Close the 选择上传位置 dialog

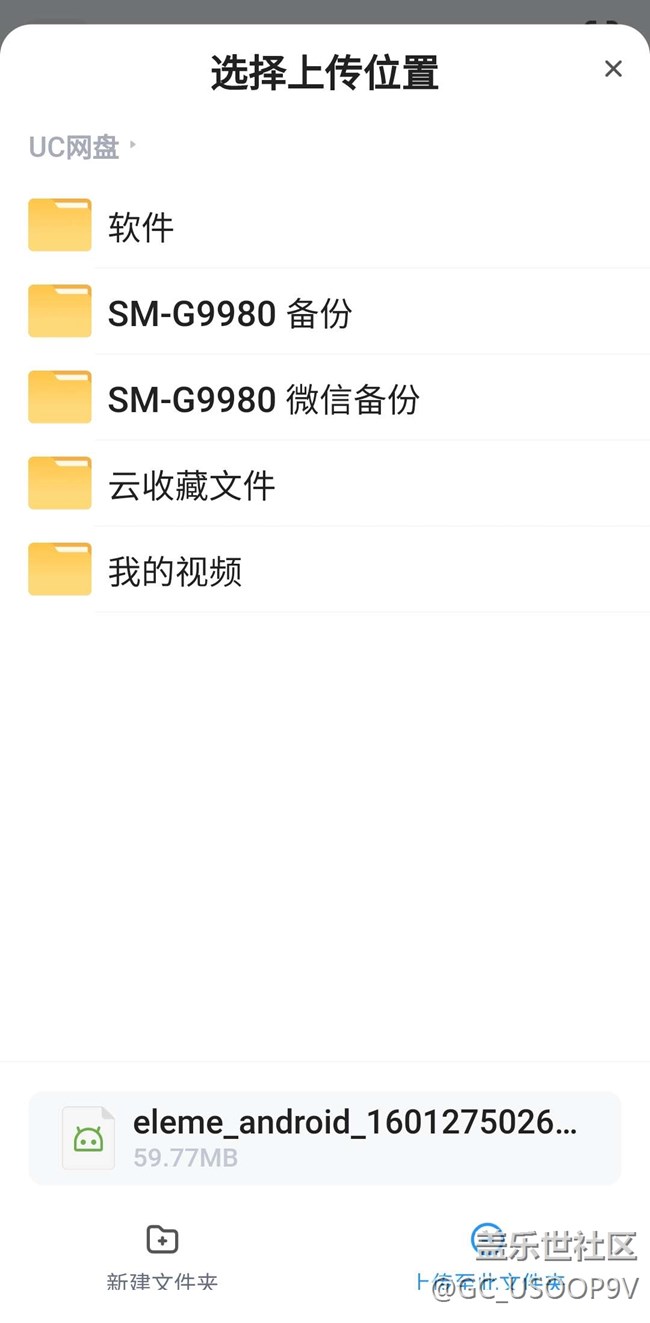tap(613, 68)
